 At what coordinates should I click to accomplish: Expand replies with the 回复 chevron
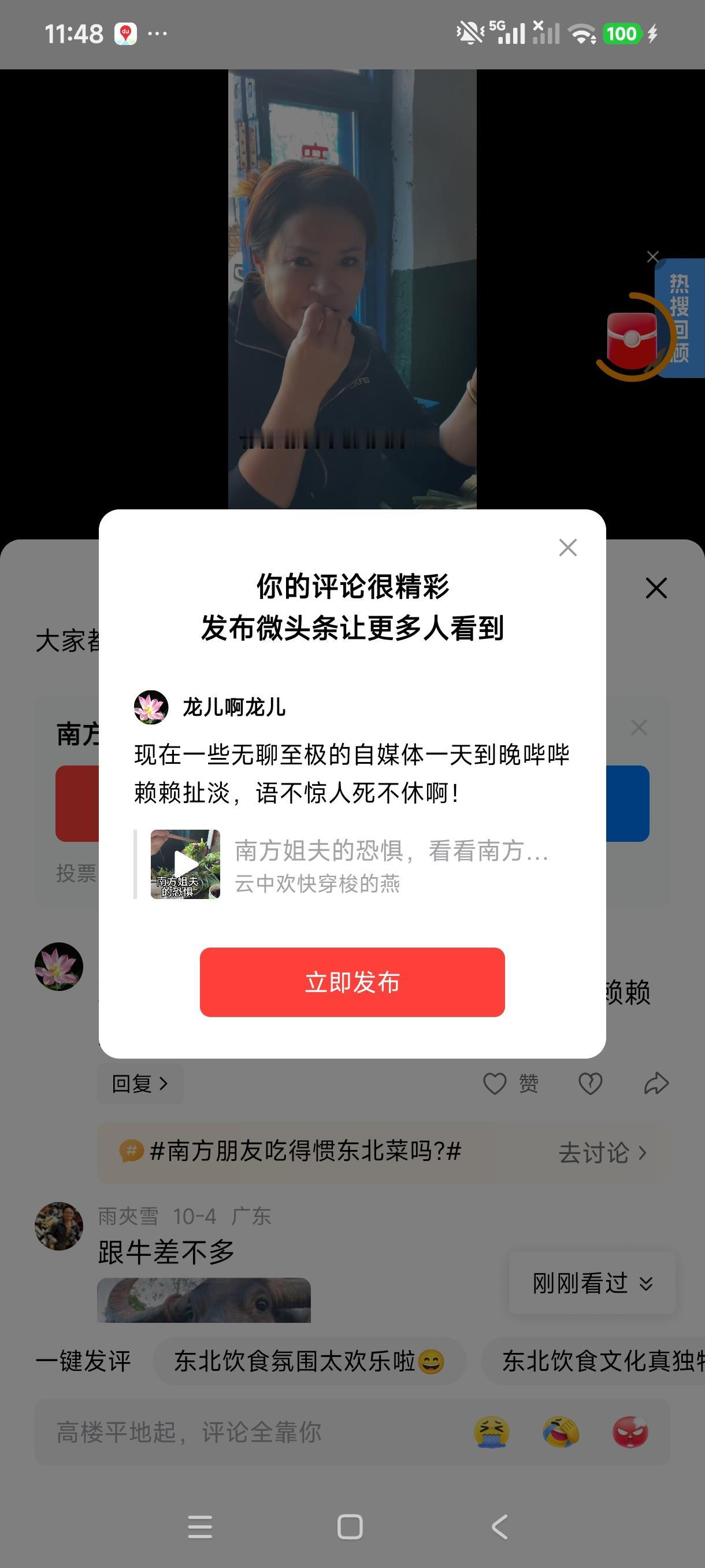140,1083
